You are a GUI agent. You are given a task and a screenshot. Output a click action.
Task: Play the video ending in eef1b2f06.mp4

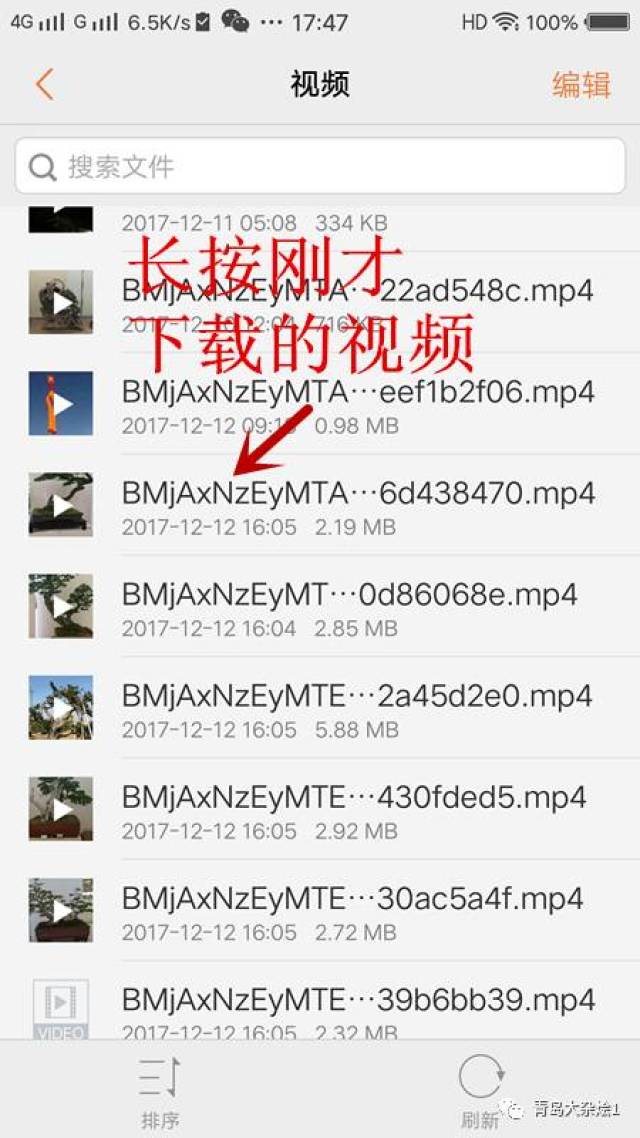coord(358,392)
